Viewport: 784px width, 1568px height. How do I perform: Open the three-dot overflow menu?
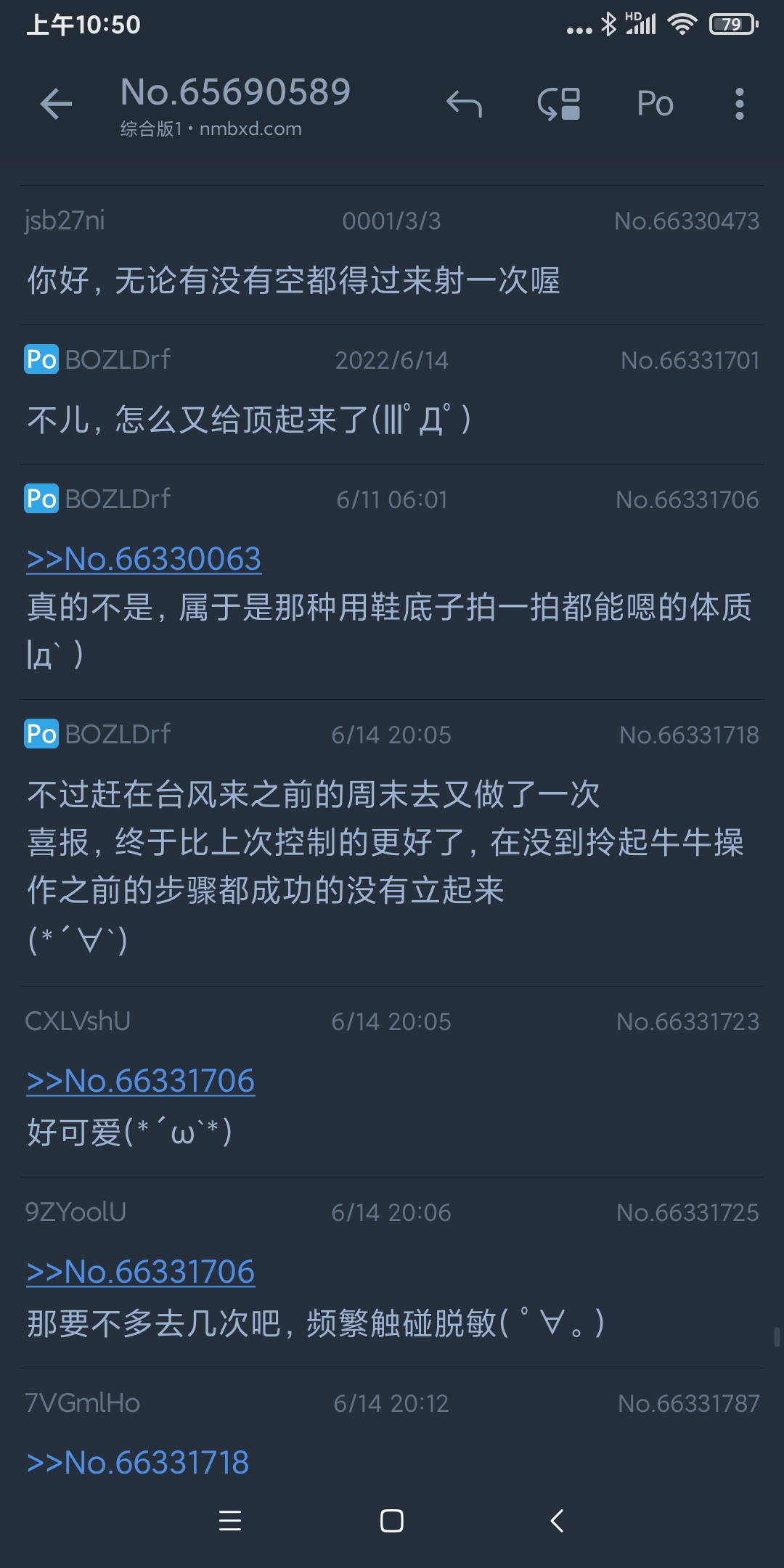739,104
